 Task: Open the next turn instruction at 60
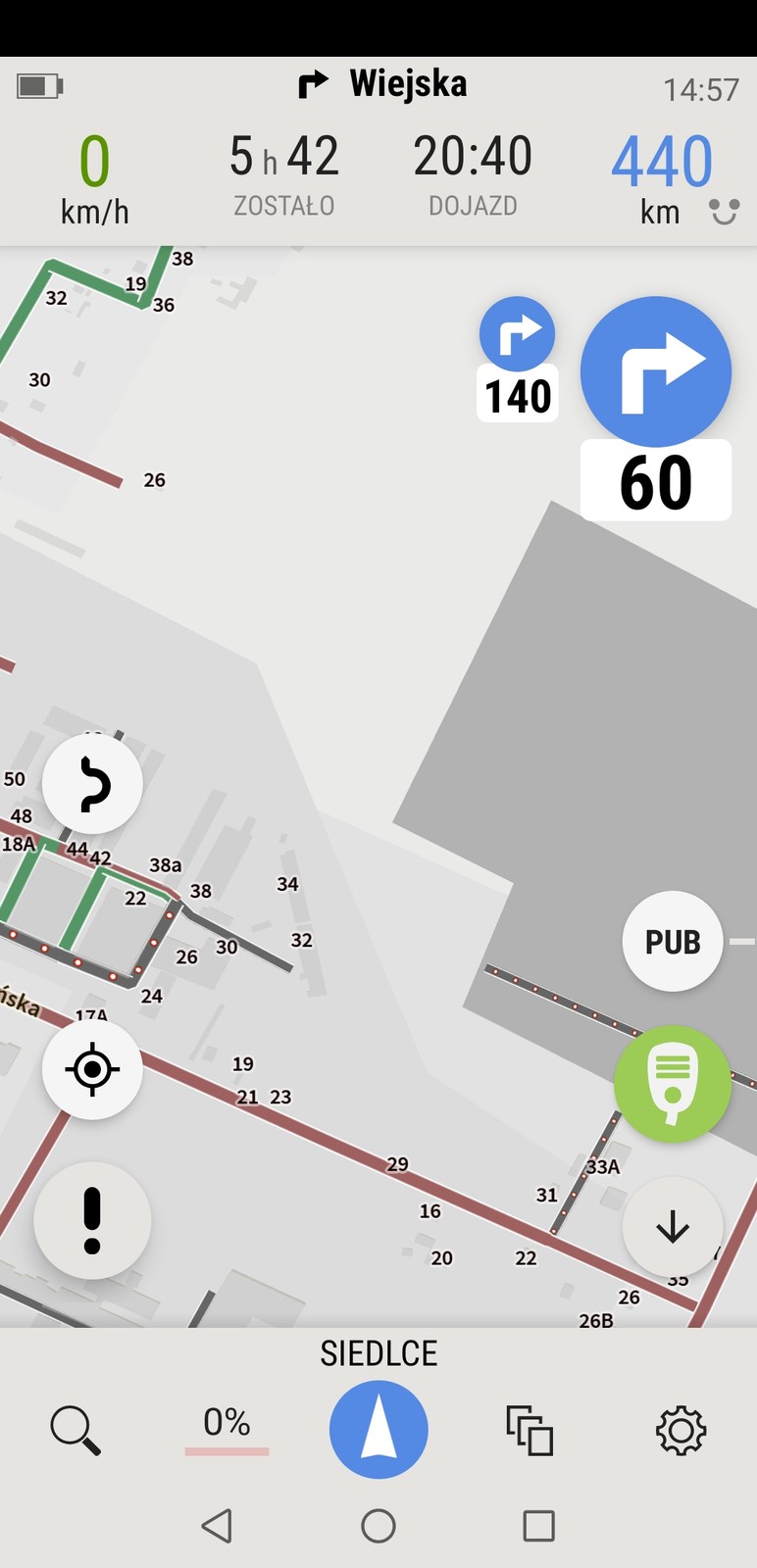point(656,407)
